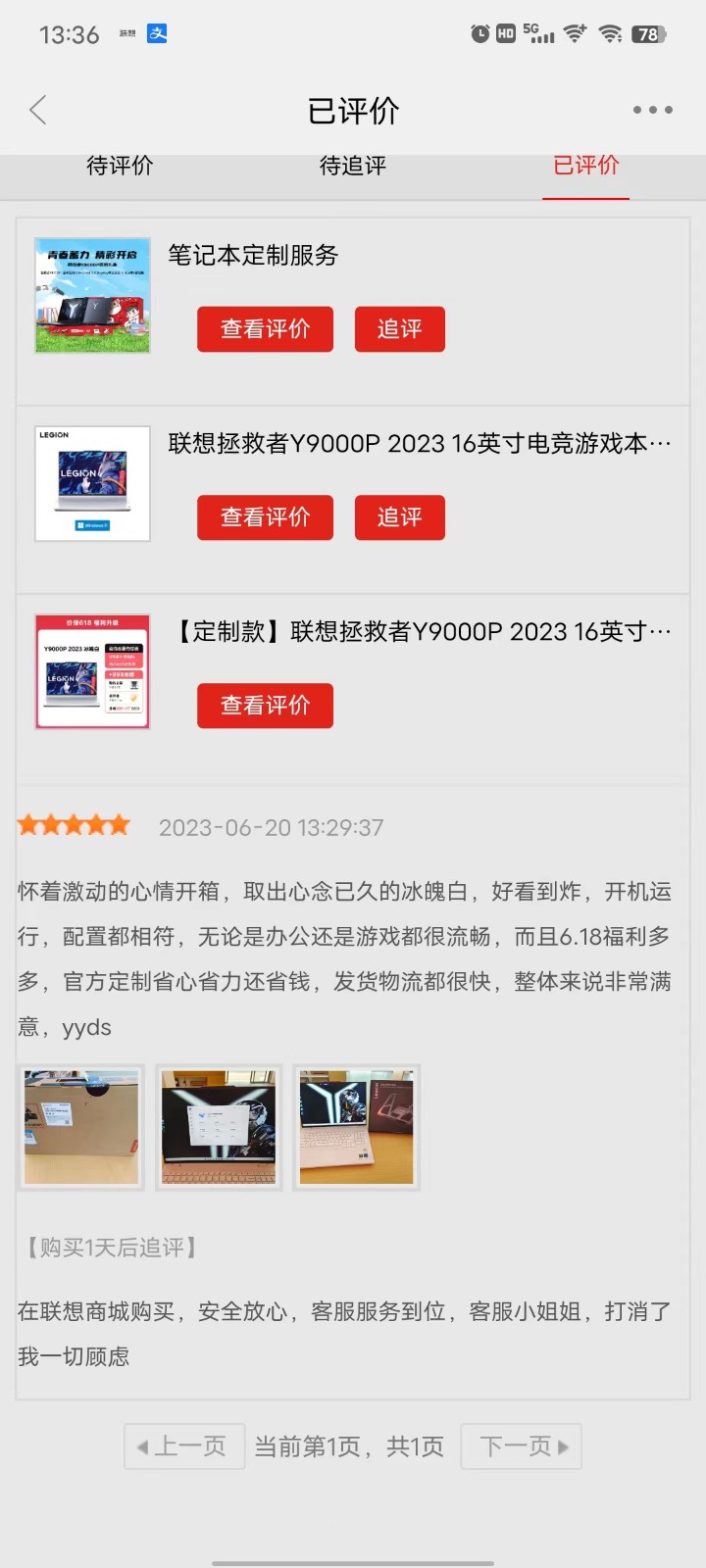This screenshot has height=1568, width=706.
Task: Open the 笔记本定制服务 product thumbnail
Action: (92, 295)
